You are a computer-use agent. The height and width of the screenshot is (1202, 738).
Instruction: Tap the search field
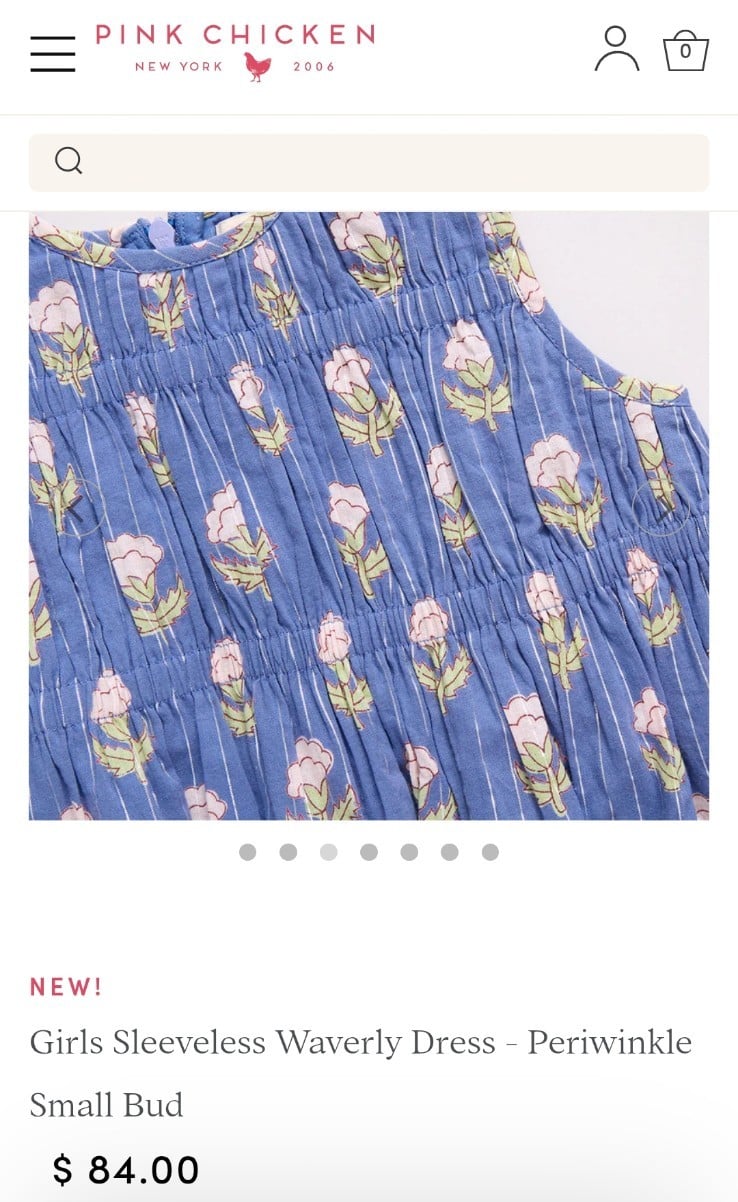pos(369,162)
